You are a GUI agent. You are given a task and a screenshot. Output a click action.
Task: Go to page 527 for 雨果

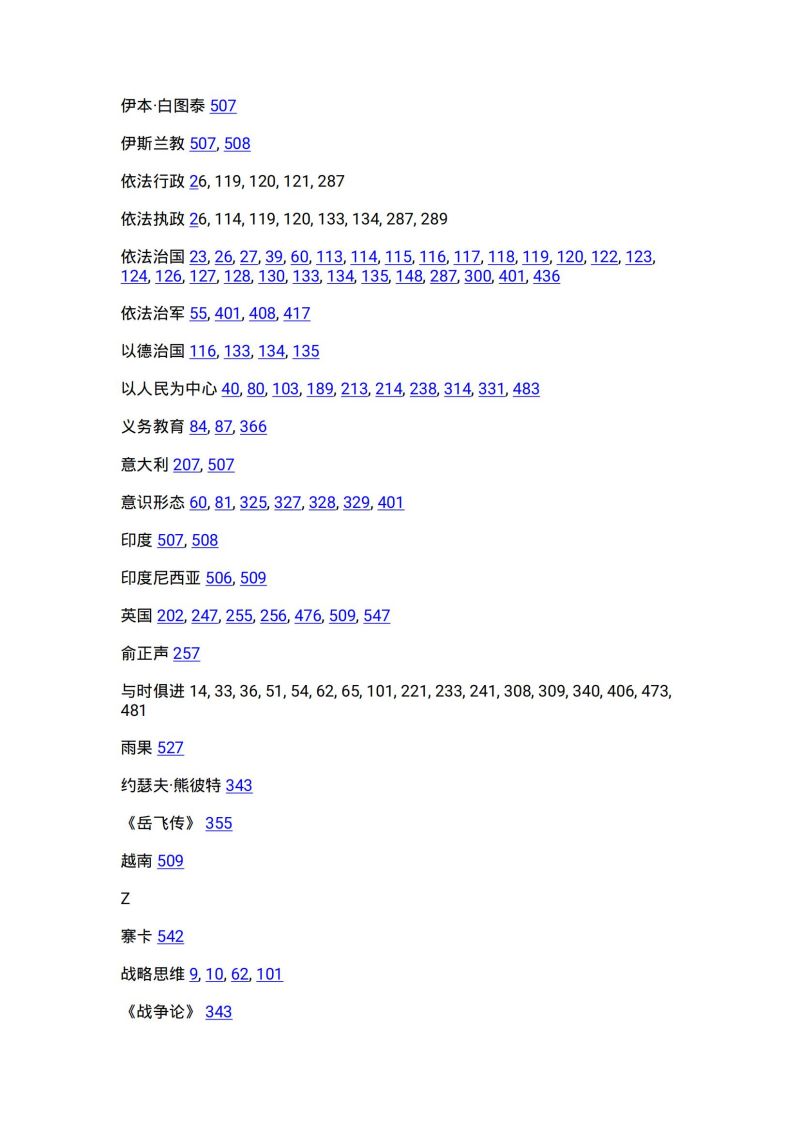[x=170, y=748]
